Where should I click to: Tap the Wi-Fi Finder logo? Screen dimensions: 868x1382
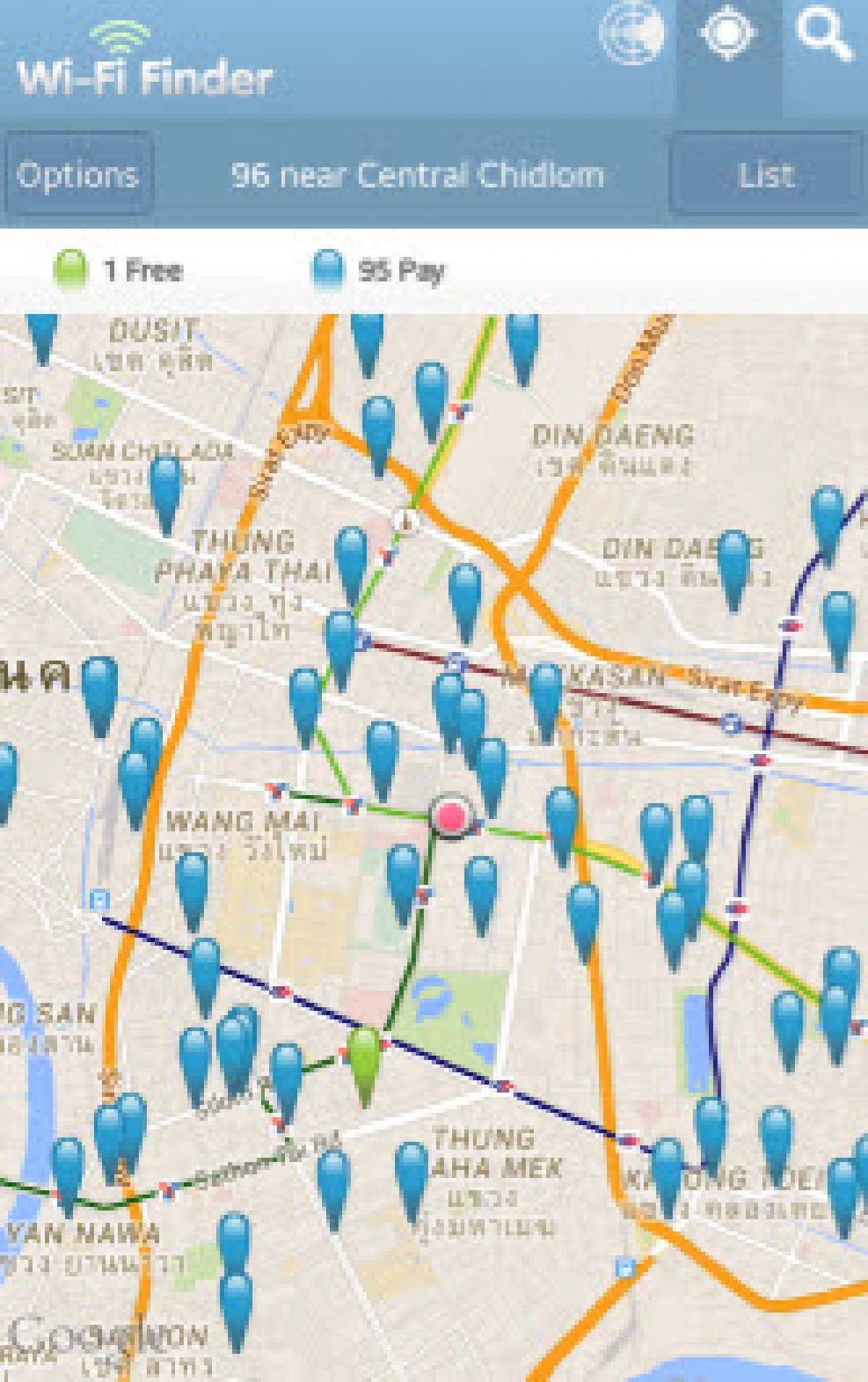(145, 58)
